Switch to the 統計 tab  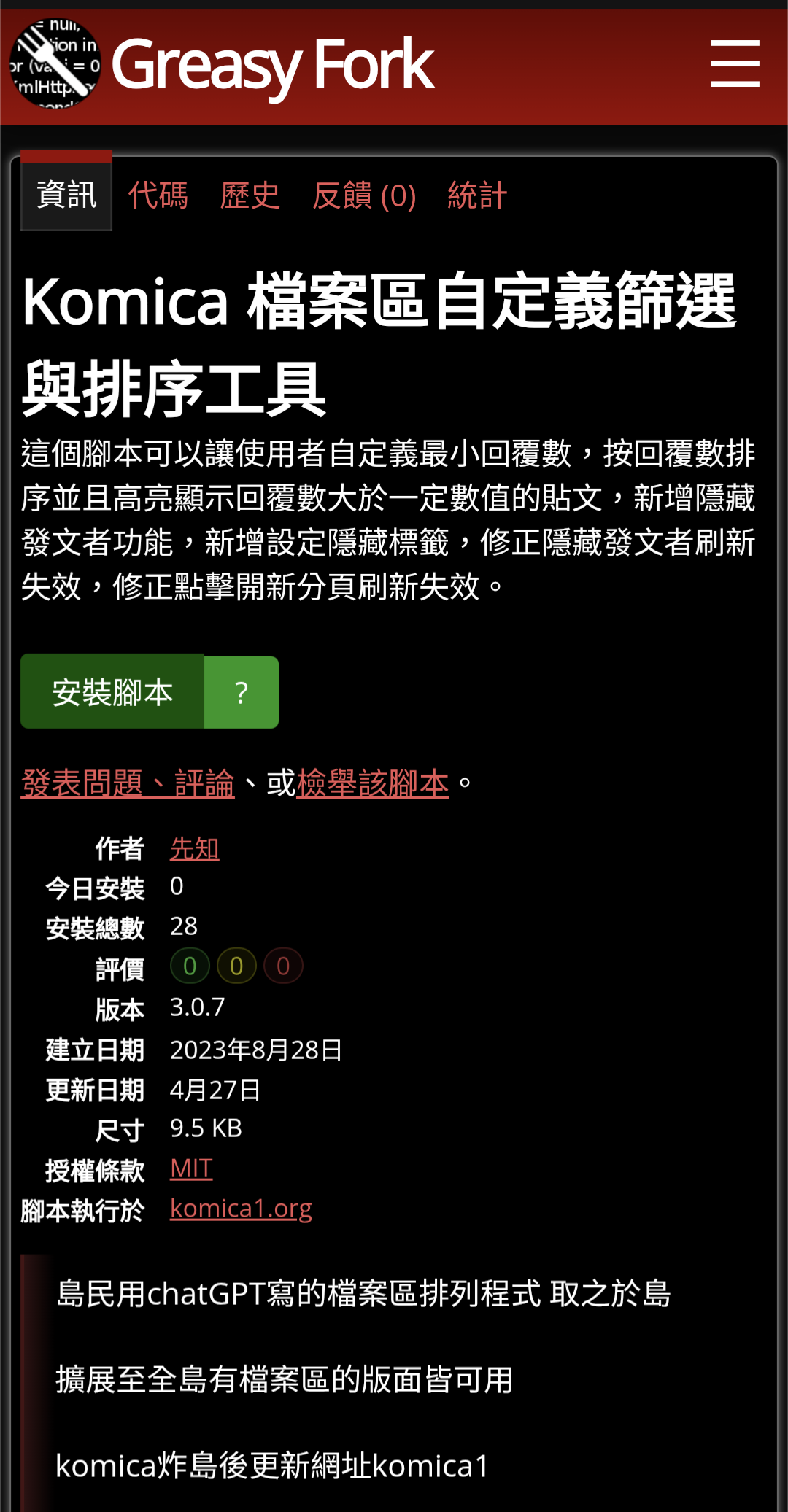476,195
